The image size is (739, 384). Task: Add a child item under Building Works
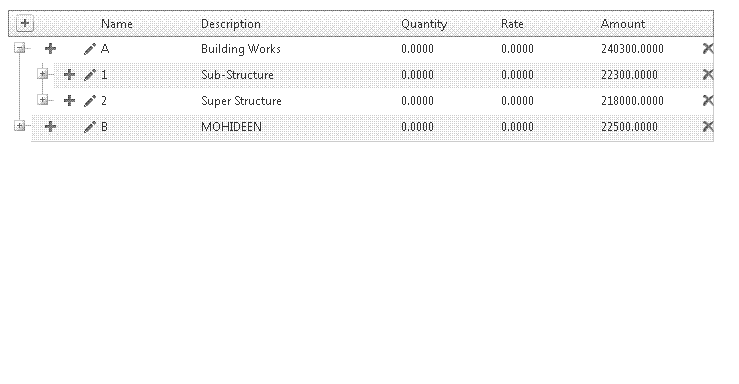pos(50,48)
